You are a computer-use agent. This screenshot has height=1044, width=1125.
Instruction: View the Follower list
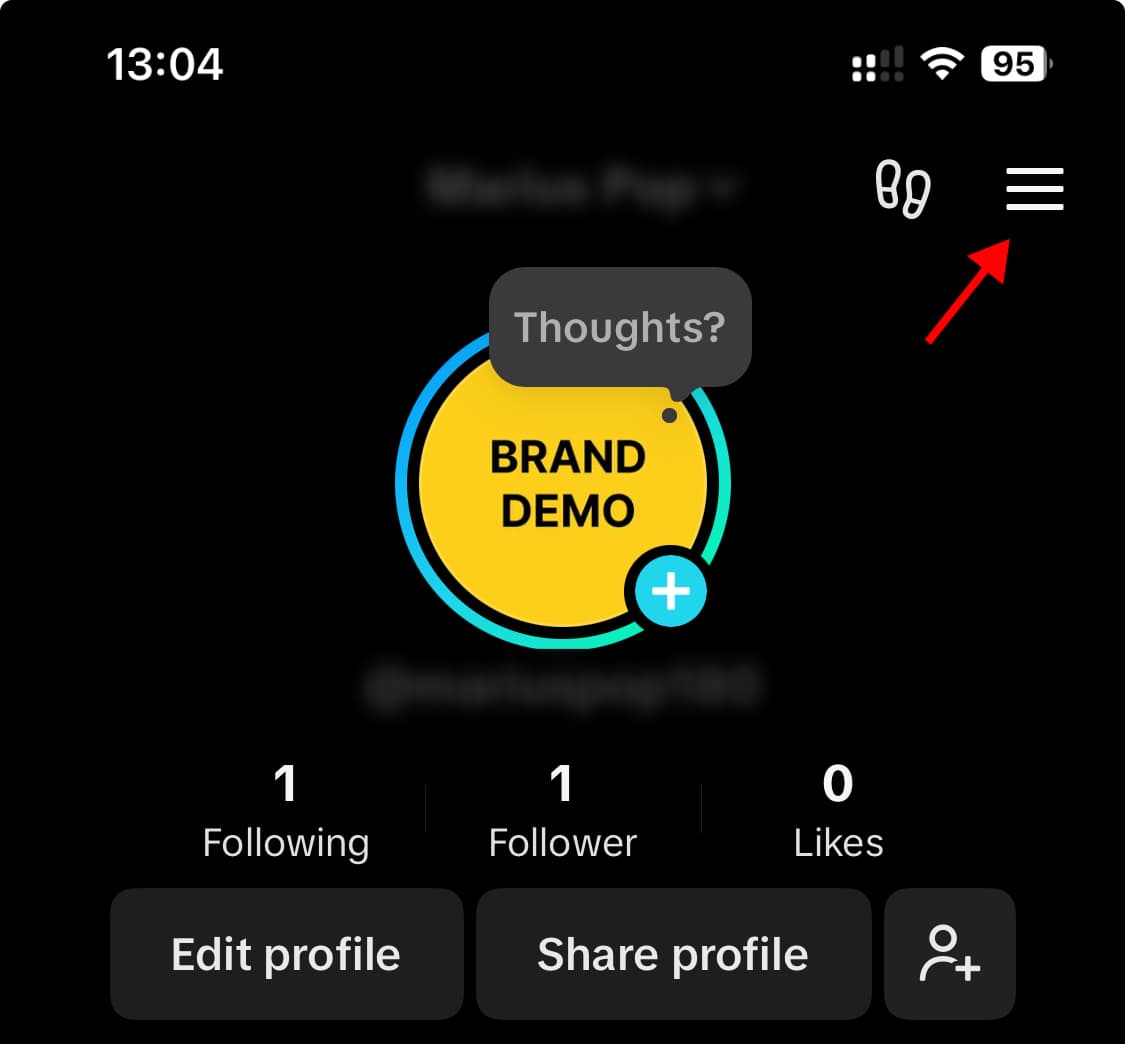click(562, 810)
